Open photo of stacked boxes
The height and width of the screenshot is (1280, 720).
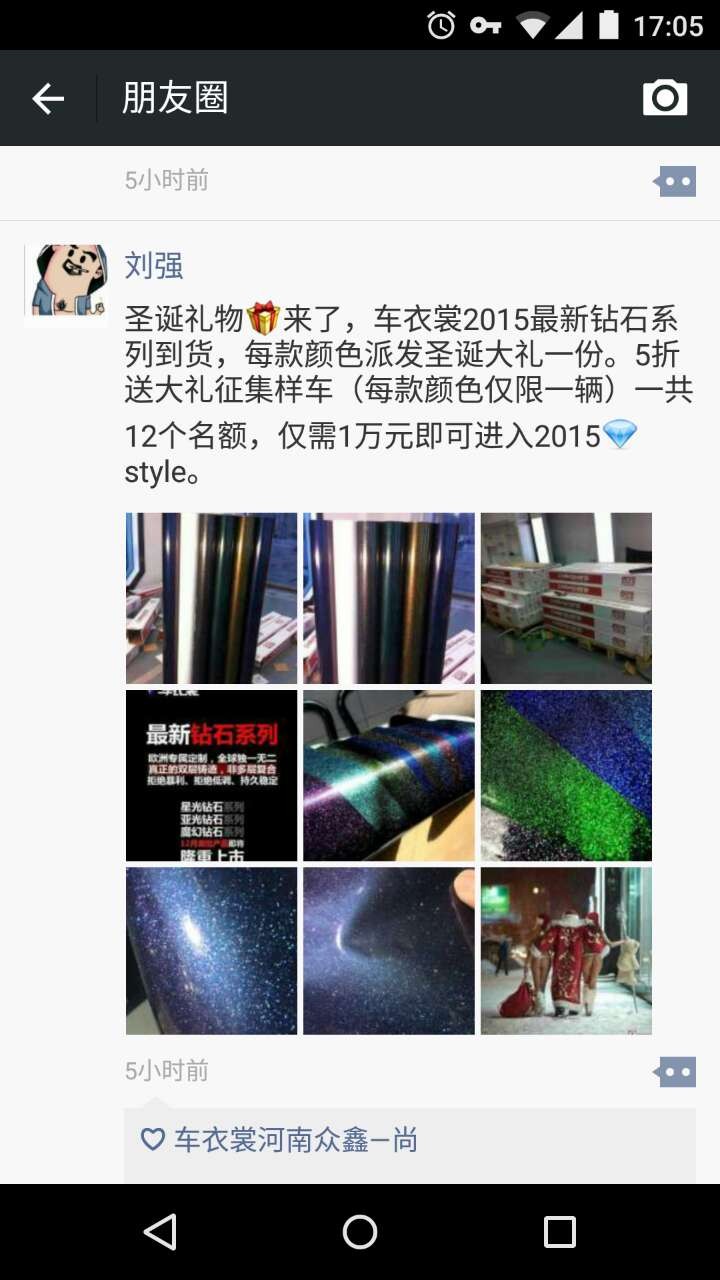coord(566,598)
